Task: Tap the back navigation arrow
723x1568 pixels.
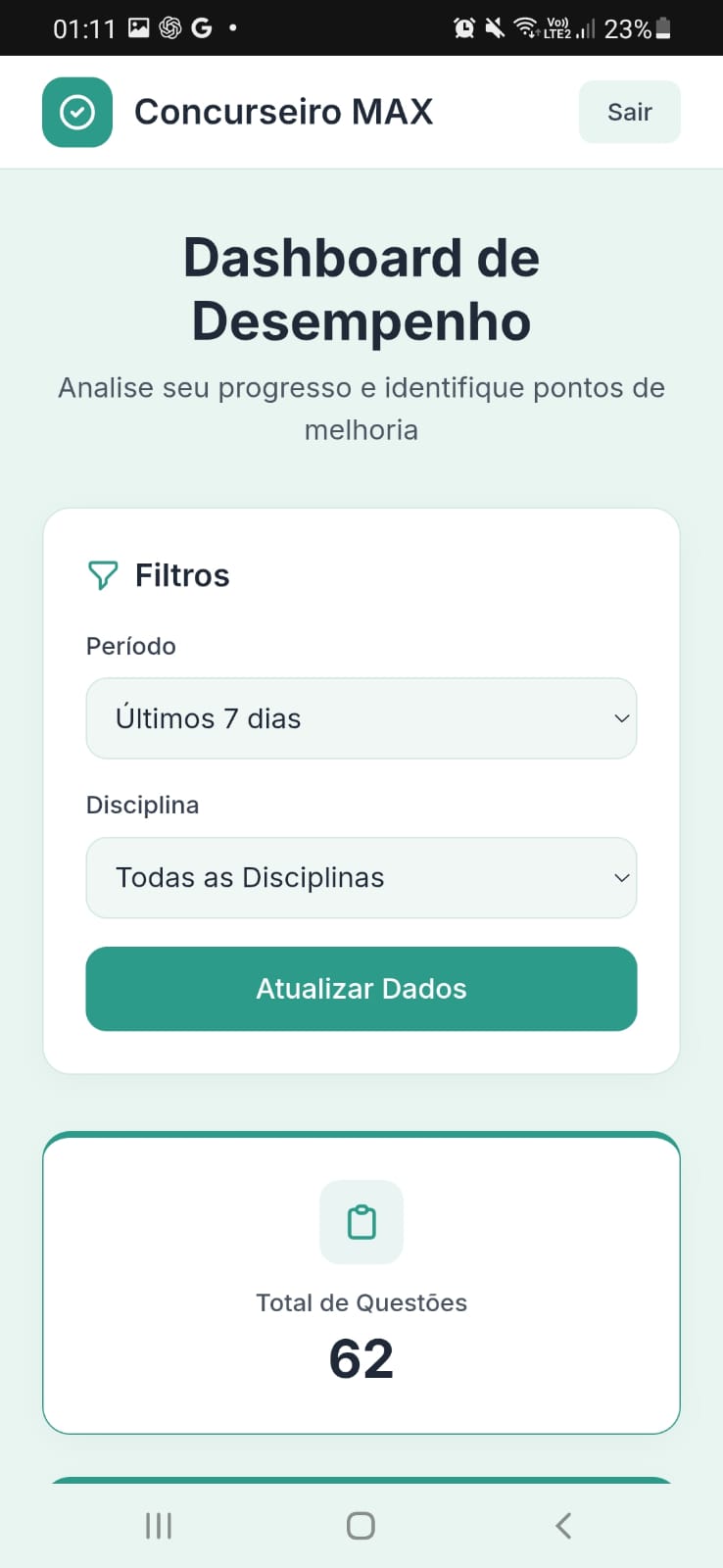Action: click(563, 1525)
